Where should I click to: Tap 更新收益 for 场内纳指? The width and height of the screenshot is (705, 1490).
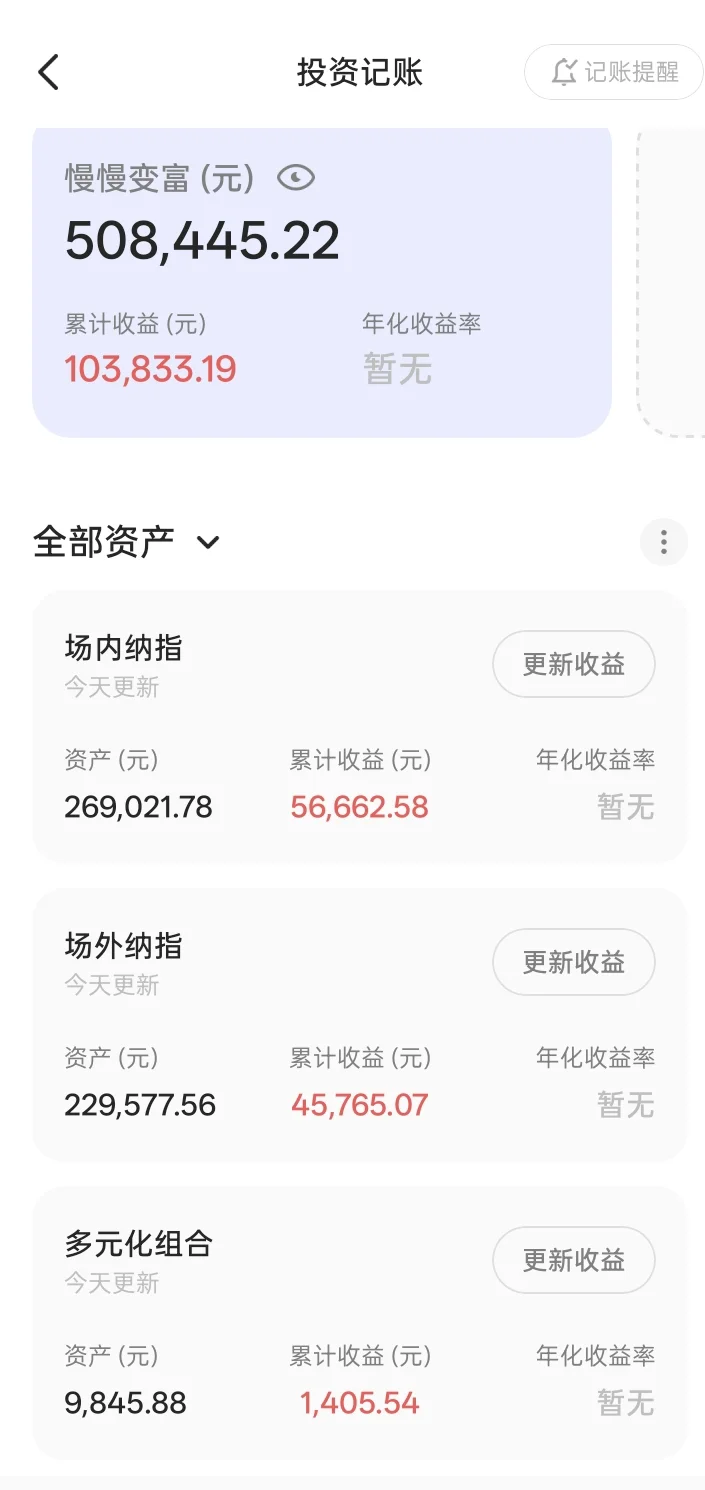point(574,664)
